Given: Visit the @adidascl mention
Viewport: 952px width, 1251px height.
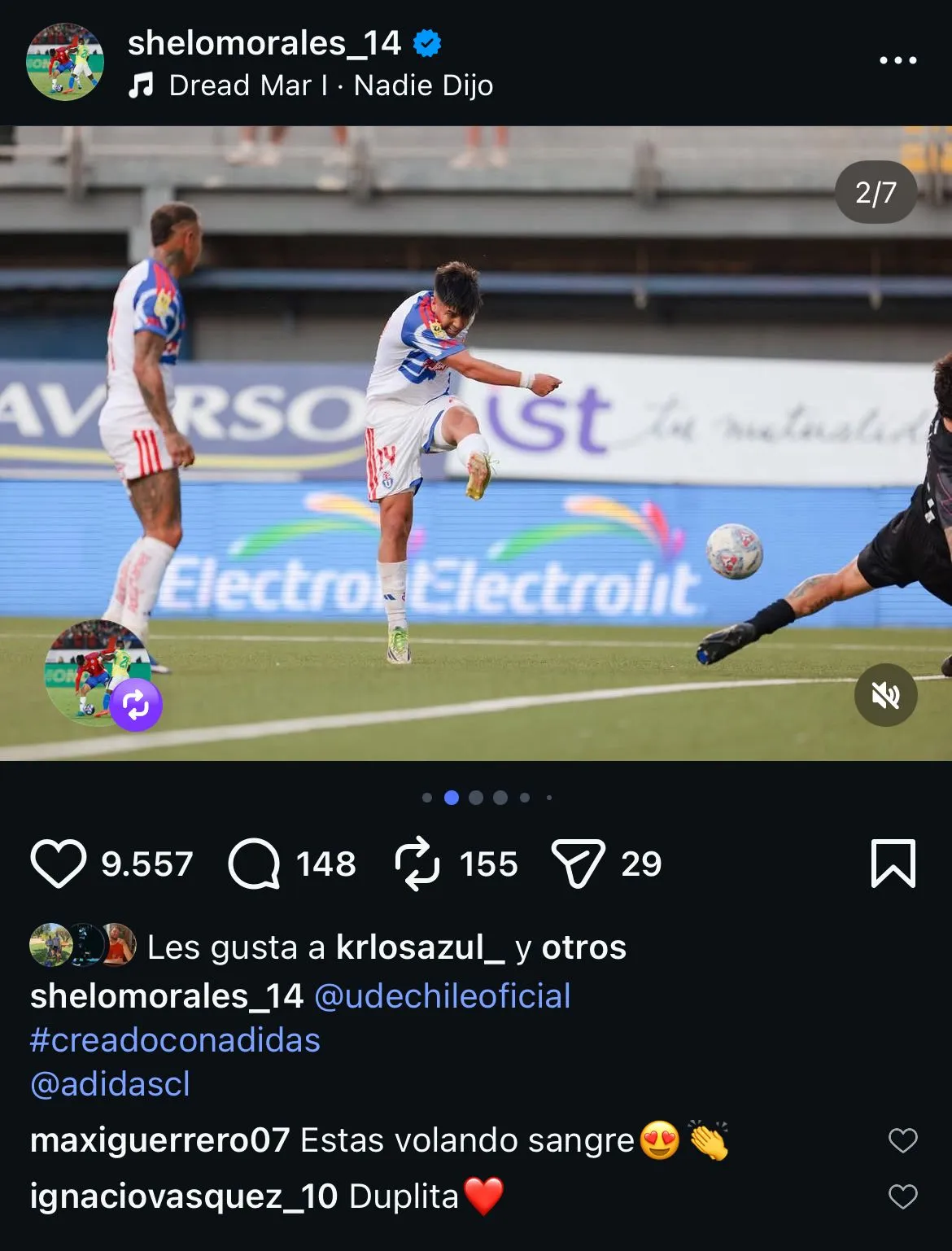Looking at the screenshot, I should tap(110, 1084).
